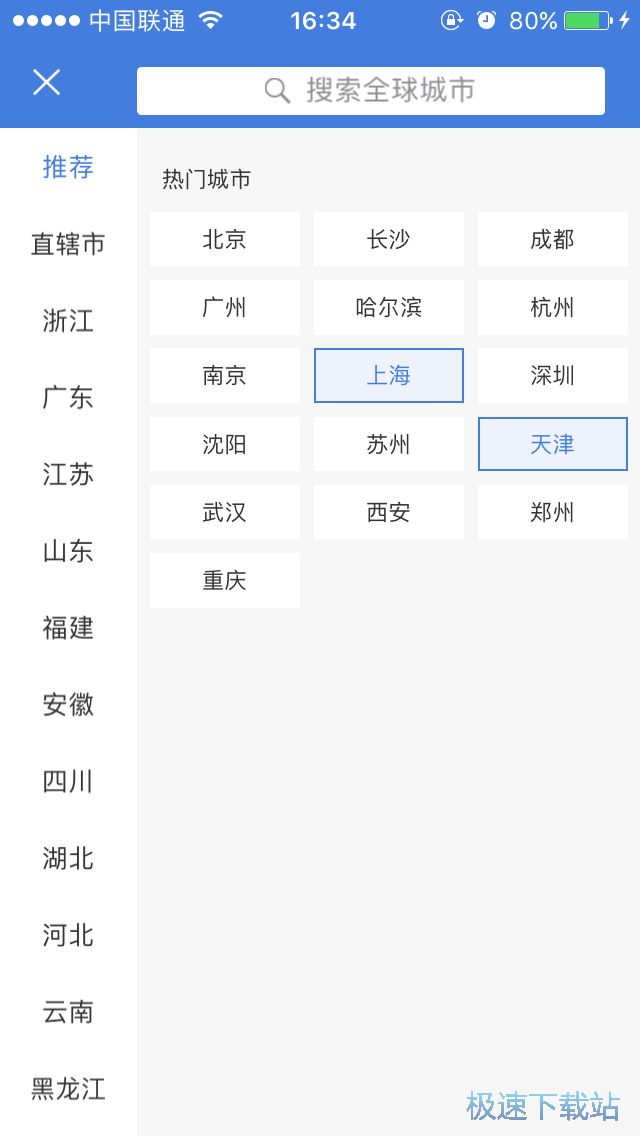The height and width of the screenshot is (1136, 640).
Task: Choose 深圳 from the list
Action: tap(552, 375)
